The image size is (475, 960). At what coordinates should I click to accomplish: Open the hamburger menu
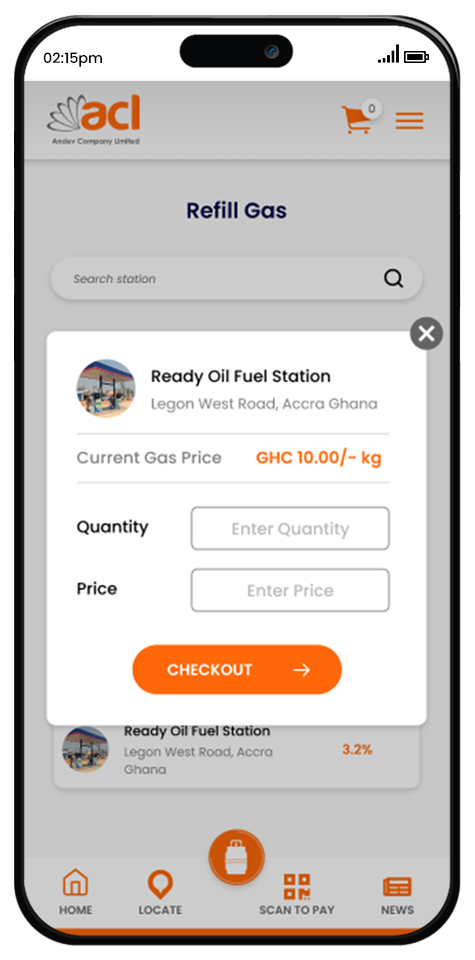(410, 121)
